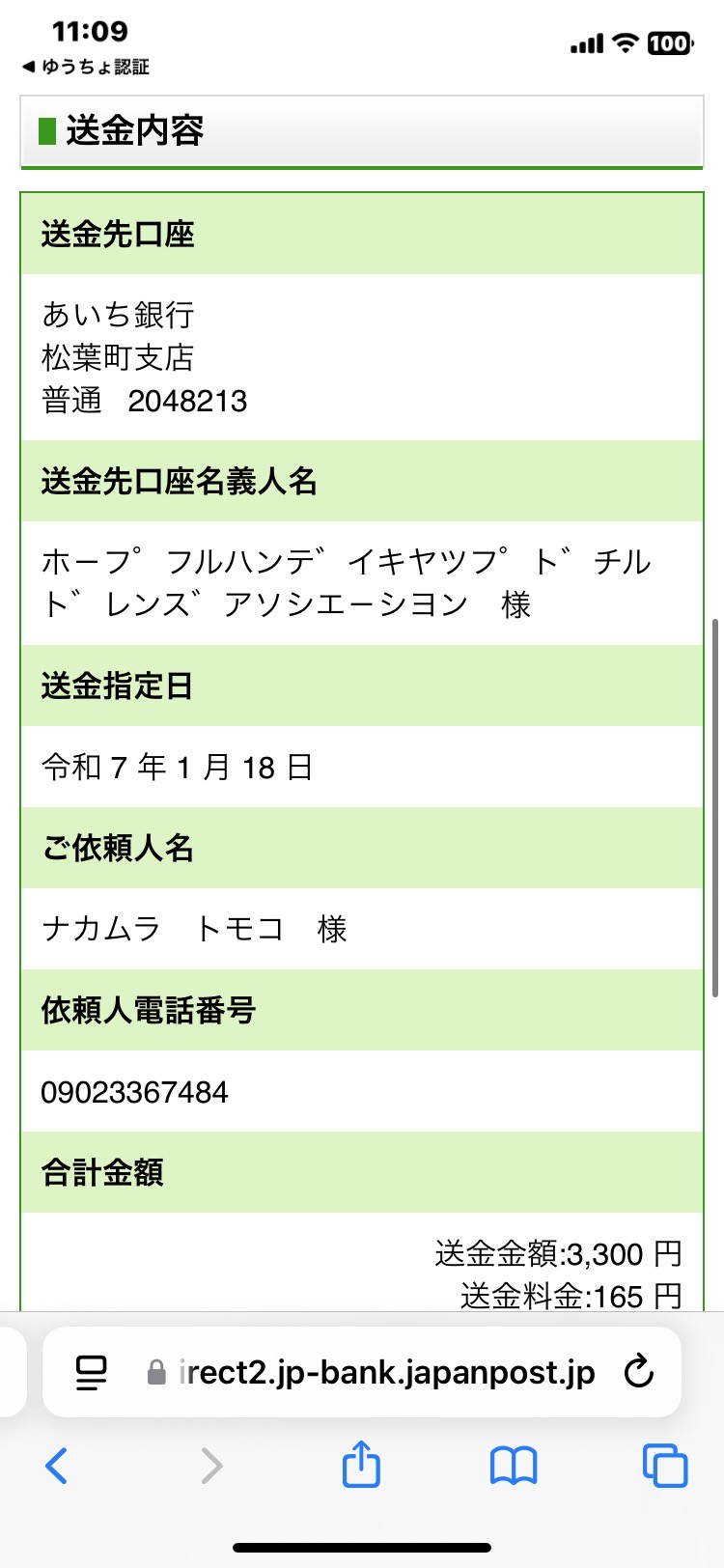Reload the current page

point(638,1371)
